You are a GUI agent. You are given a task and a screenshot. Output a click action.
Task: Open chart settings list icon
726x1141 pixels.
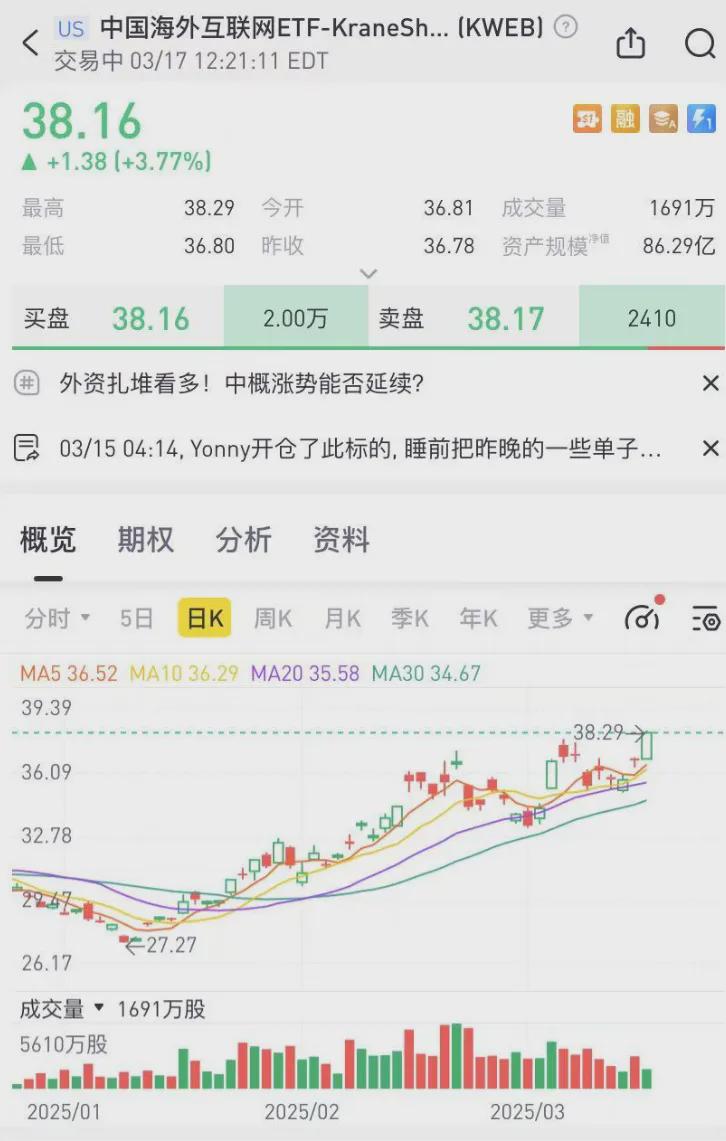click(705, 619)
